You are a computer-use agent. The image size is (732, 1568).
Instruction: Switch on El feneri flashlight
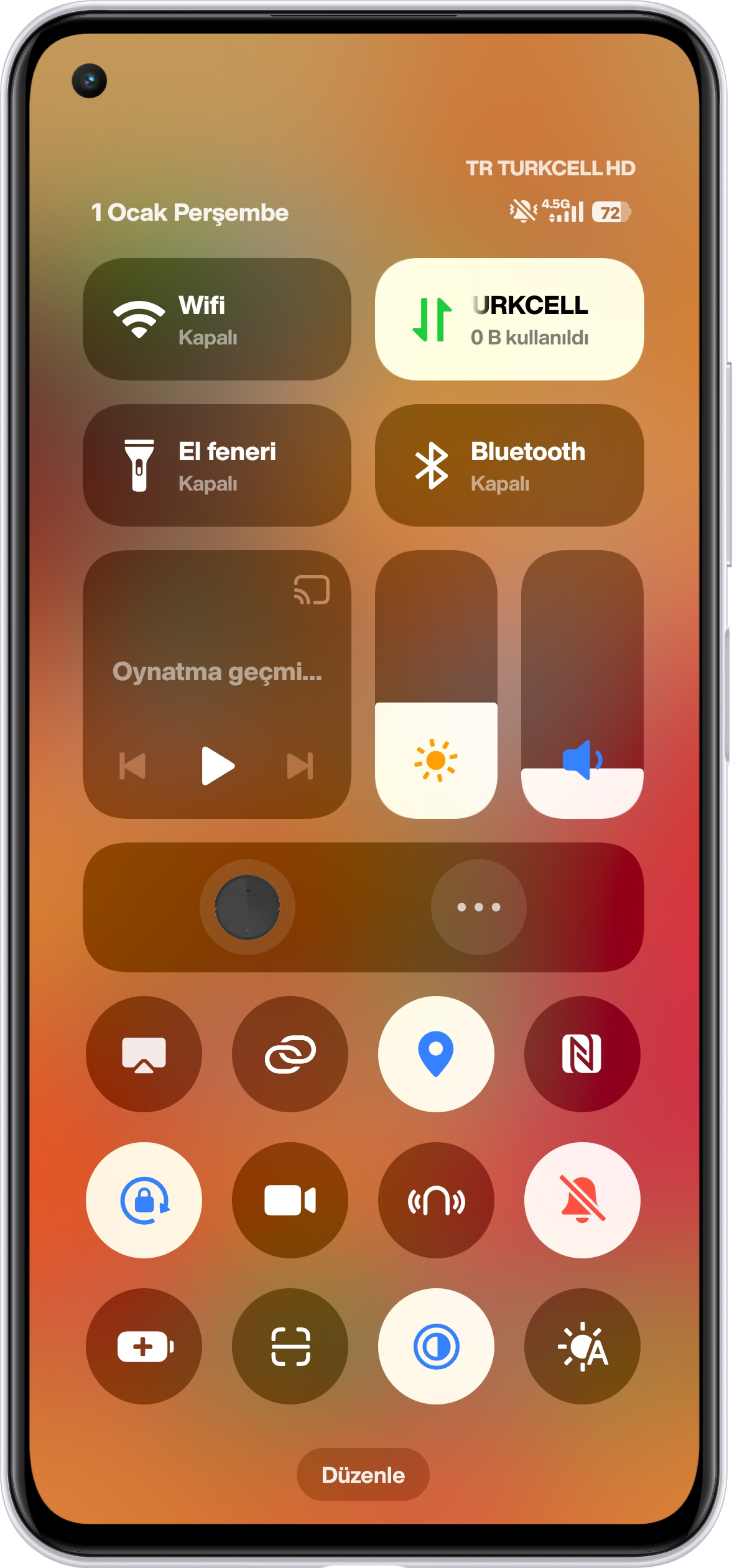[216, 465]
